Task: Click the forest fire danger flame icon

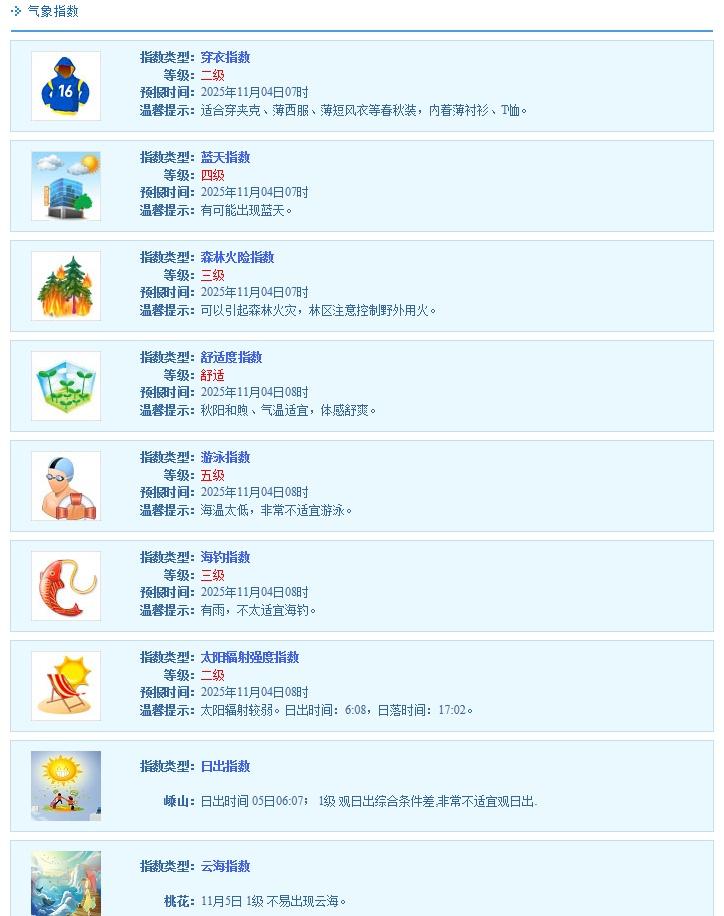Action: (65, 285)
